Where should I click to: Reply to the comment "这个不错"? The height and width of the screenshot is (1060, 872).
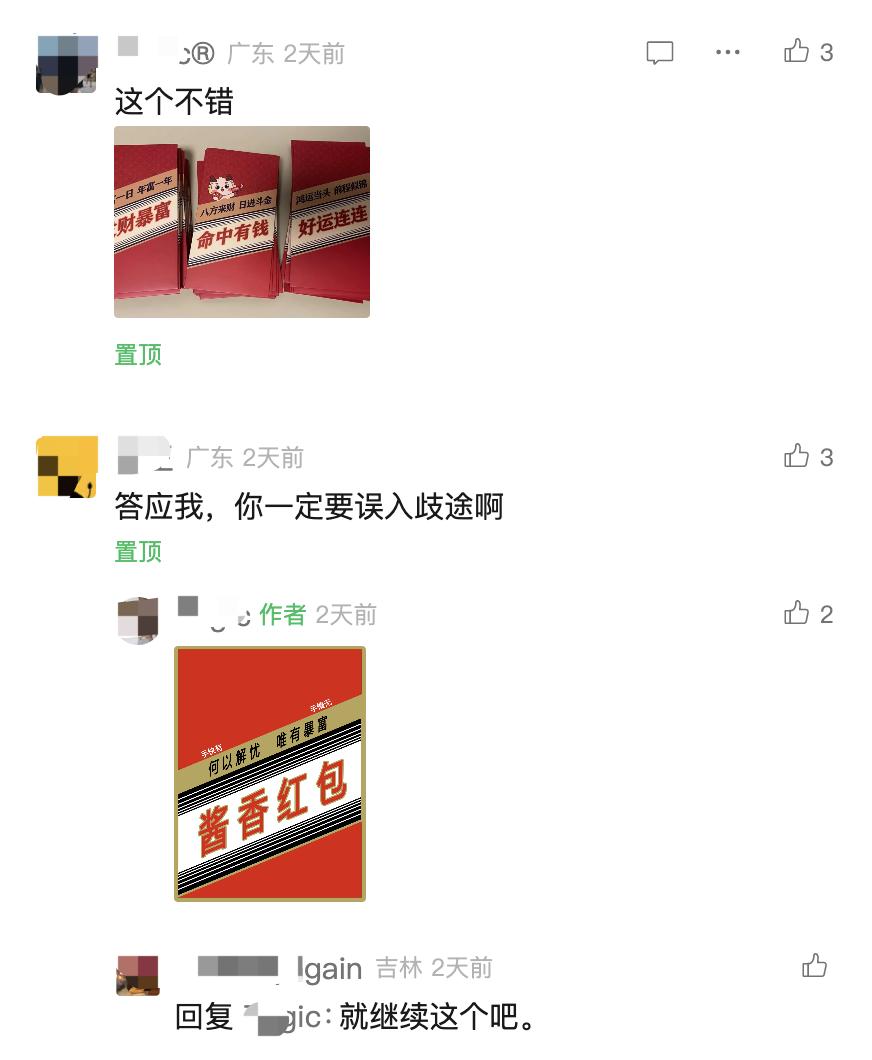(660, 53)
